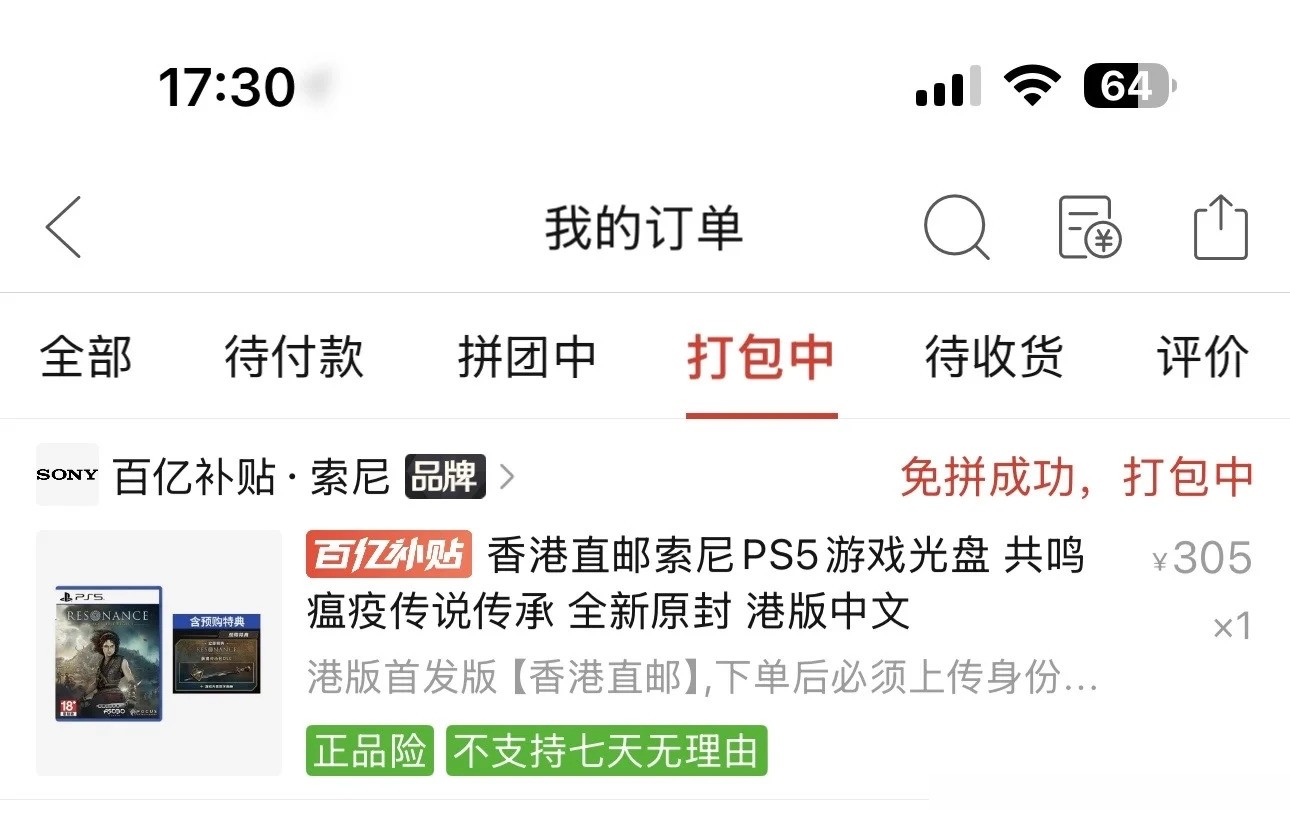Go back from My Orders
Viewport: 1290px width, 826px height.
[x=63, y=228]
